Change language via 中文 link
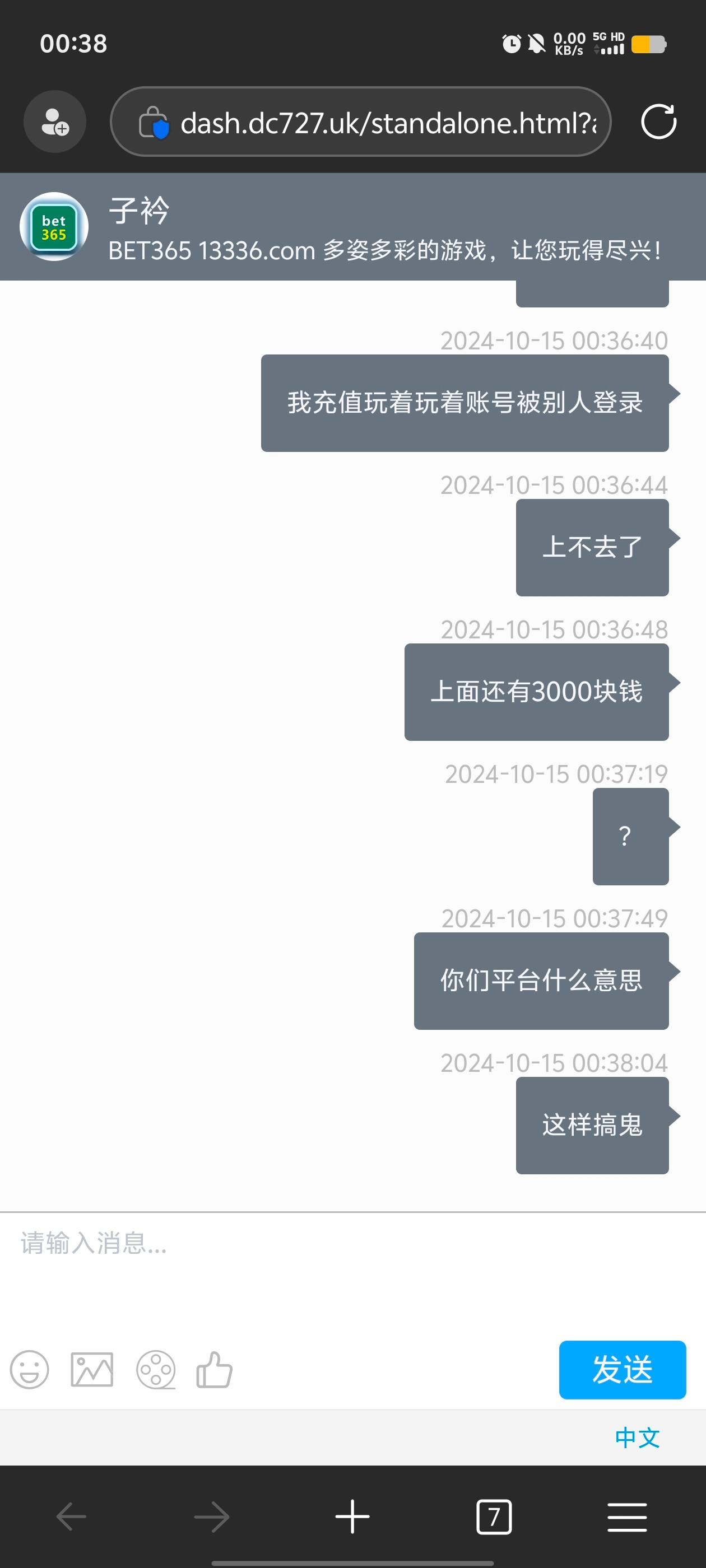Viewport: 706px width, 1568px height. click(x=637, y=1437)
